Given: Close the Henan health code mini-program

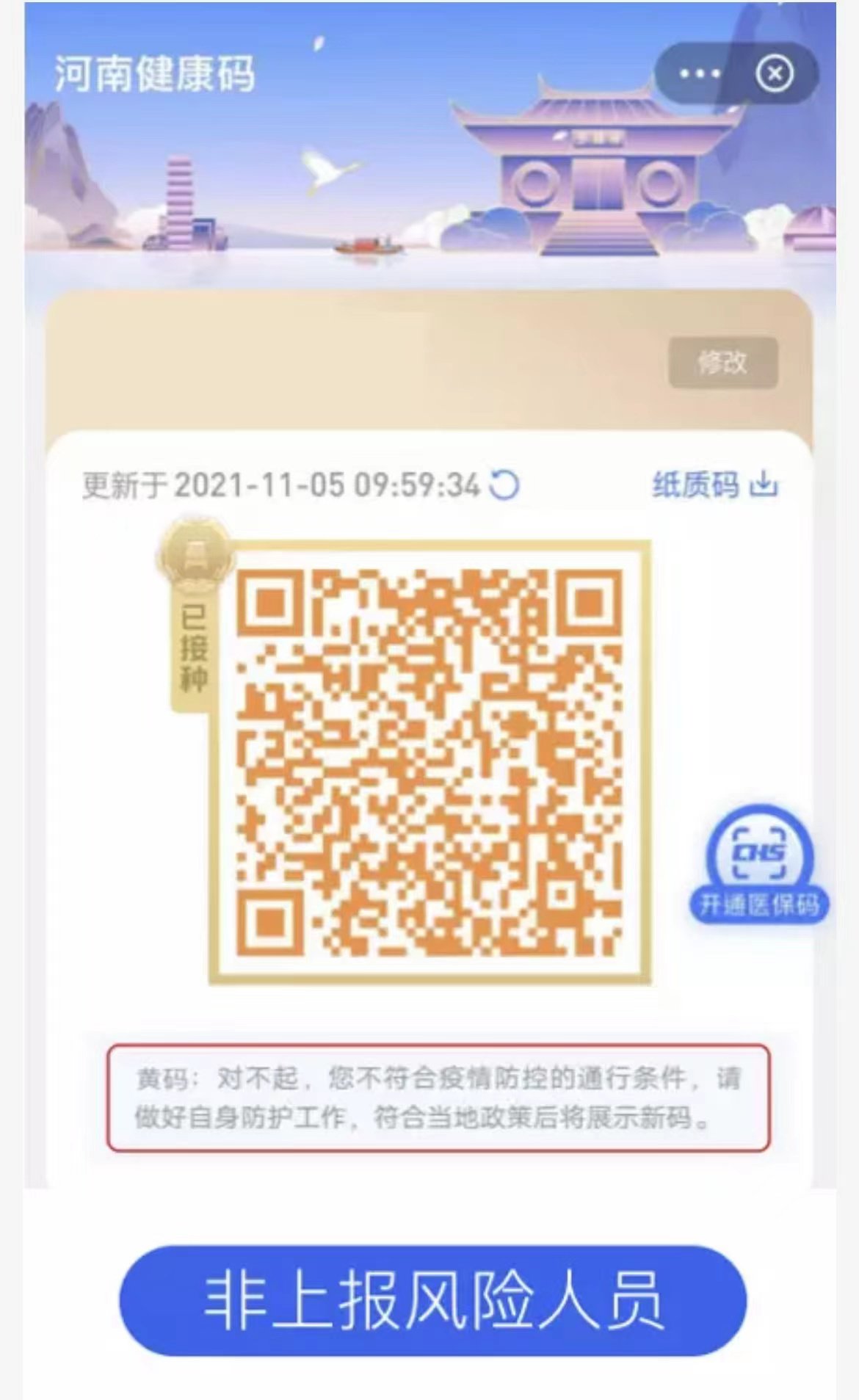Looking at the screenshot, I should (x=774, y=74).
